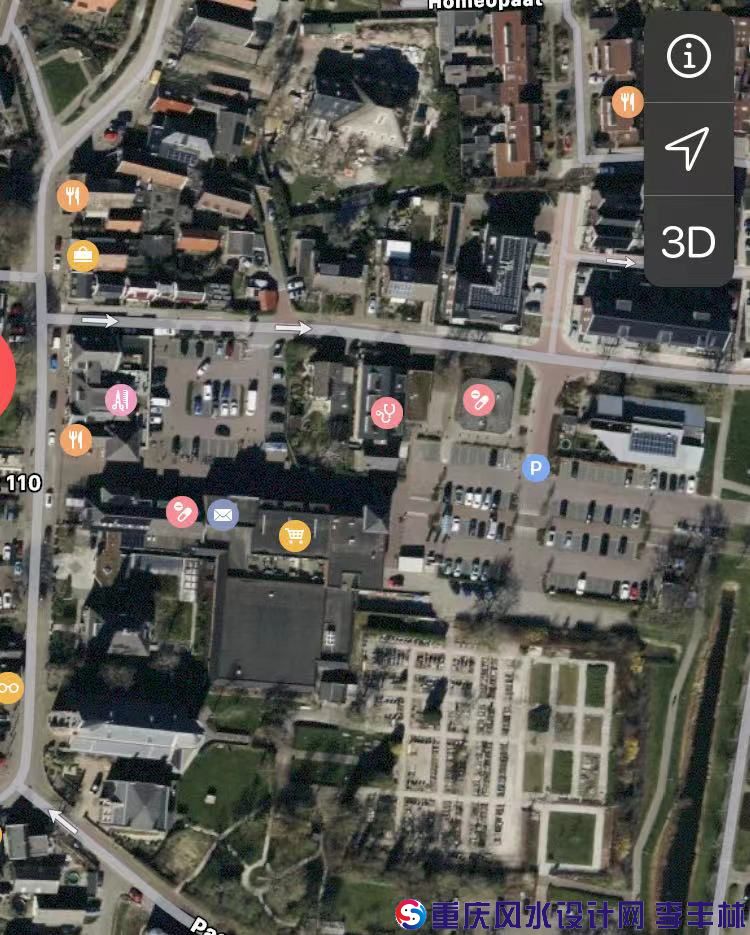The image size is (750, 935).
Task: Open the map info settings button
Action: click(688, 57)
